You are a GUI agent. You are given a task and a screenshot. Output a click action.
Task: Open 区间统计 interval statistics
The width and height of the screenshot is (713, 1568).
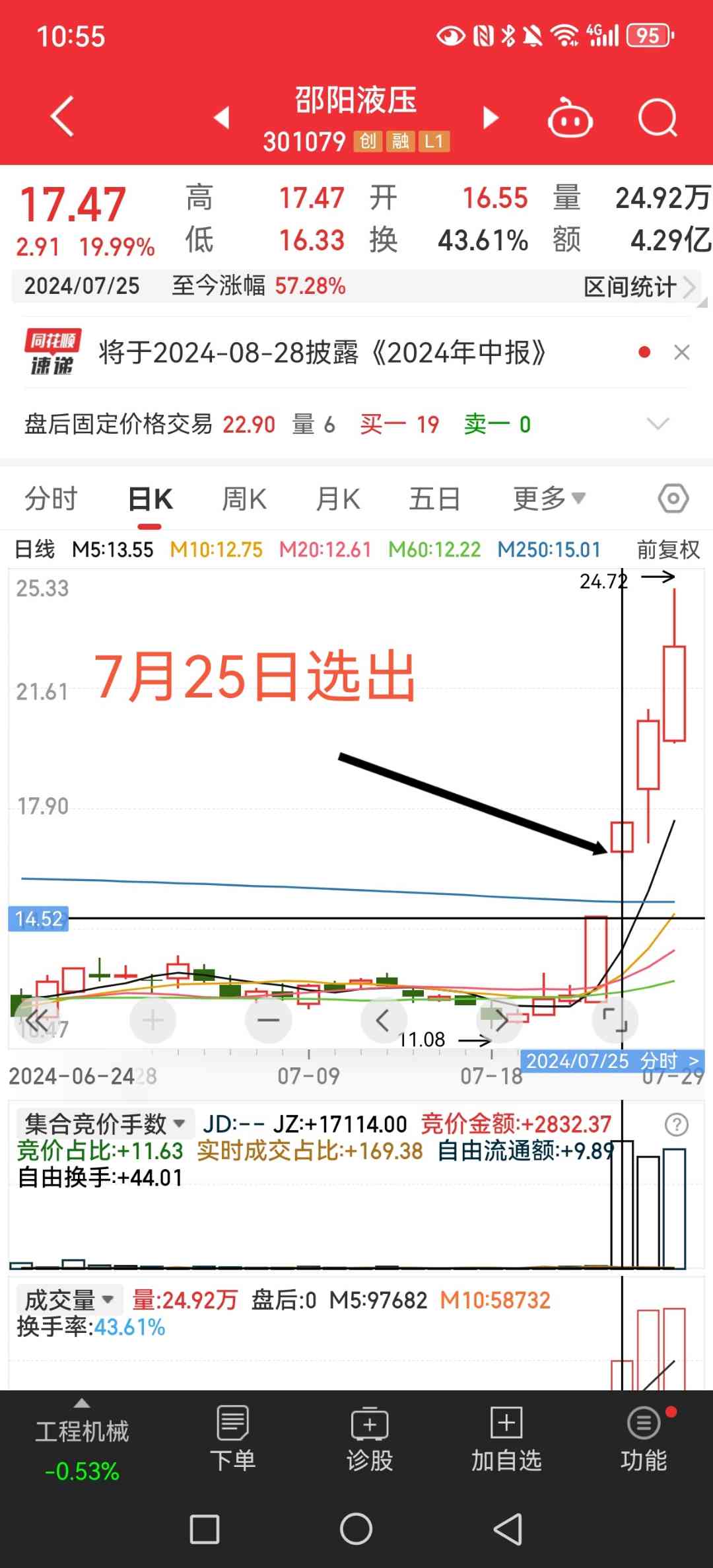click(630, 285)
